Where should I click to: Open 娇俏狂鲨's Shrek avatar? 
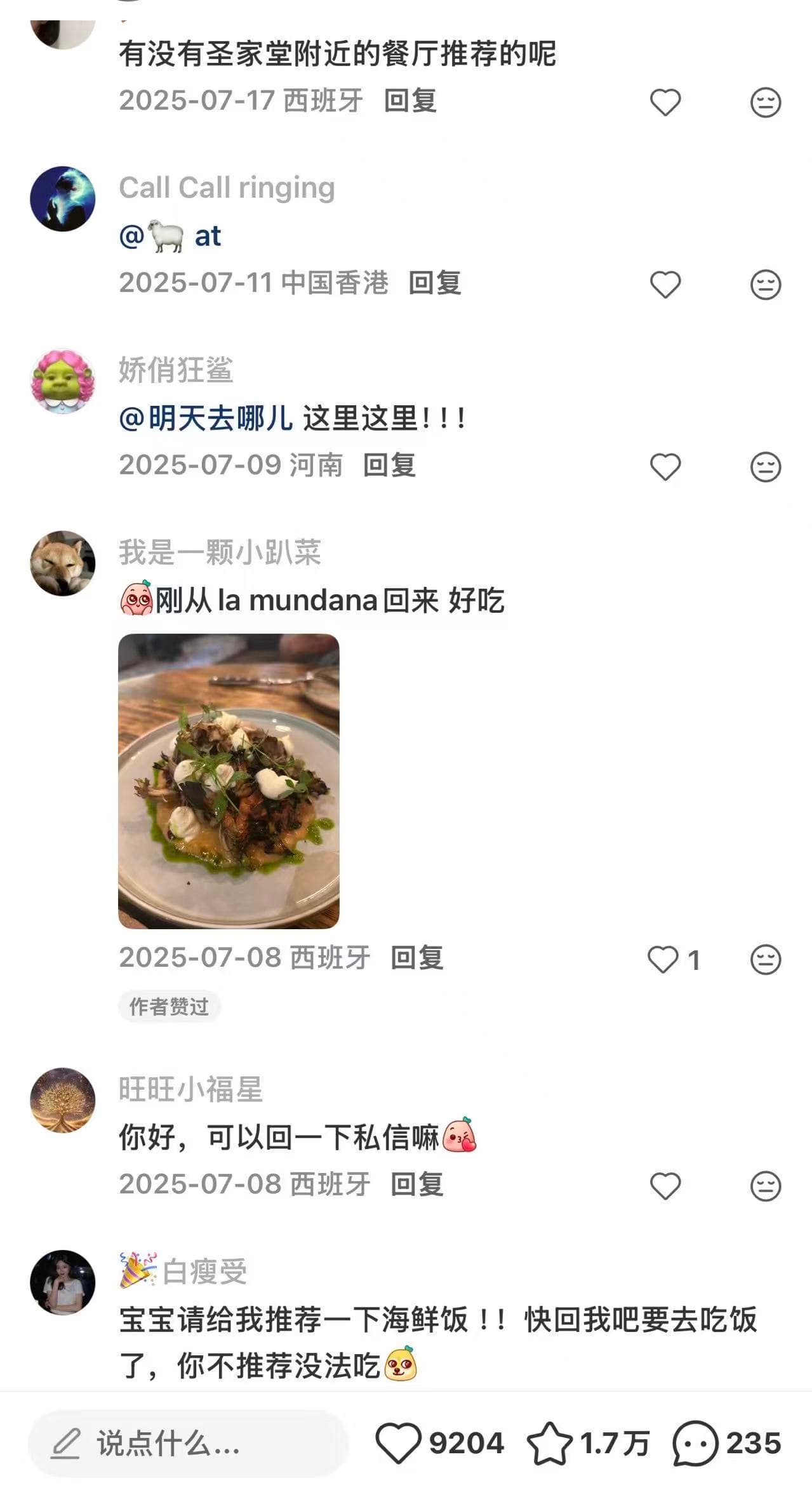(63, 382)
